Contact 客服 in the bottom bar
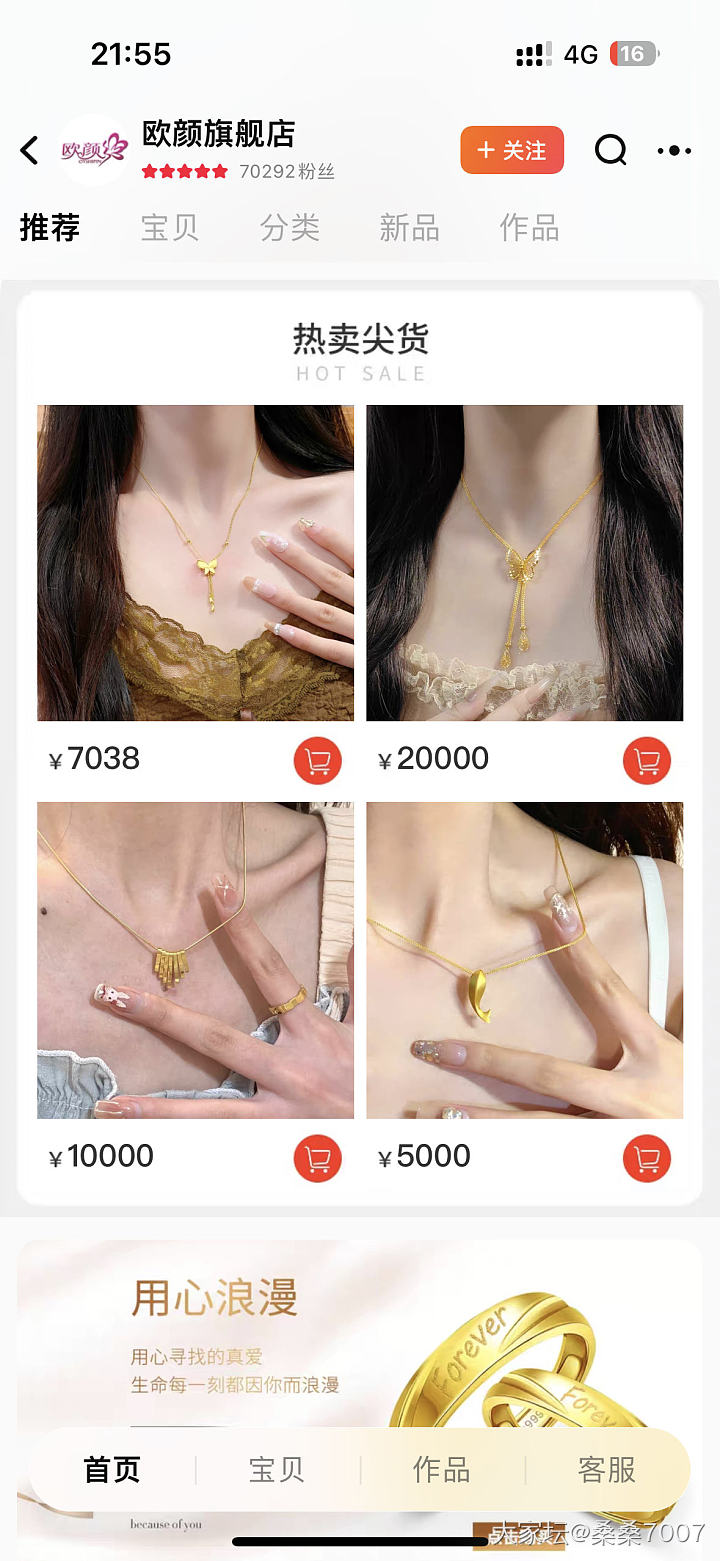720x1561 pixels. click(606, 1470)
